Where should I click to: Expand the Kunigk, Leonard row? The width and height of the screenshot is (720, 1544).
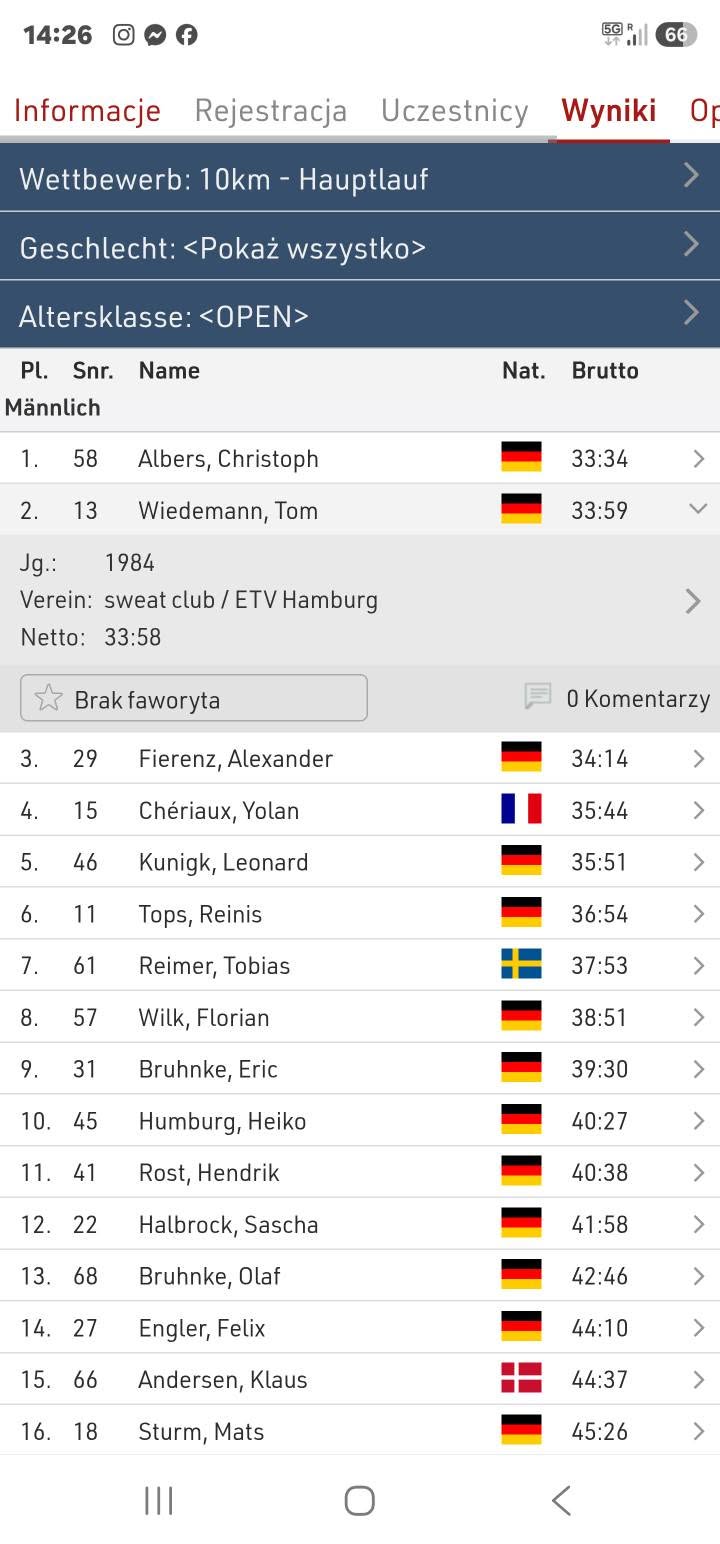click(360, 862)
